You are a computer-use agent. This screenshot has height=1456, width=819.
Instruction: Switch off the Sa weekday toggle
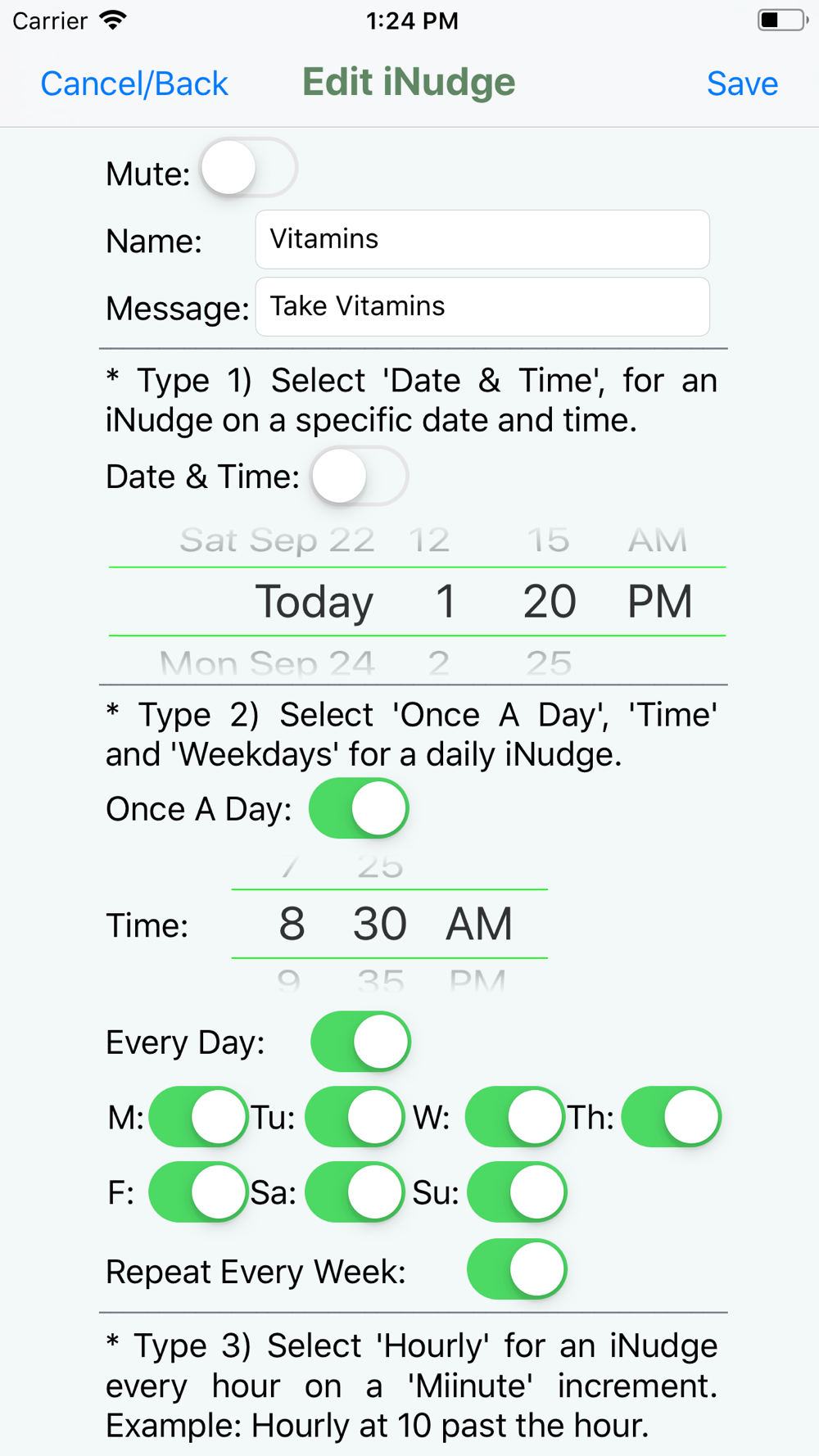coord(355,1192)
